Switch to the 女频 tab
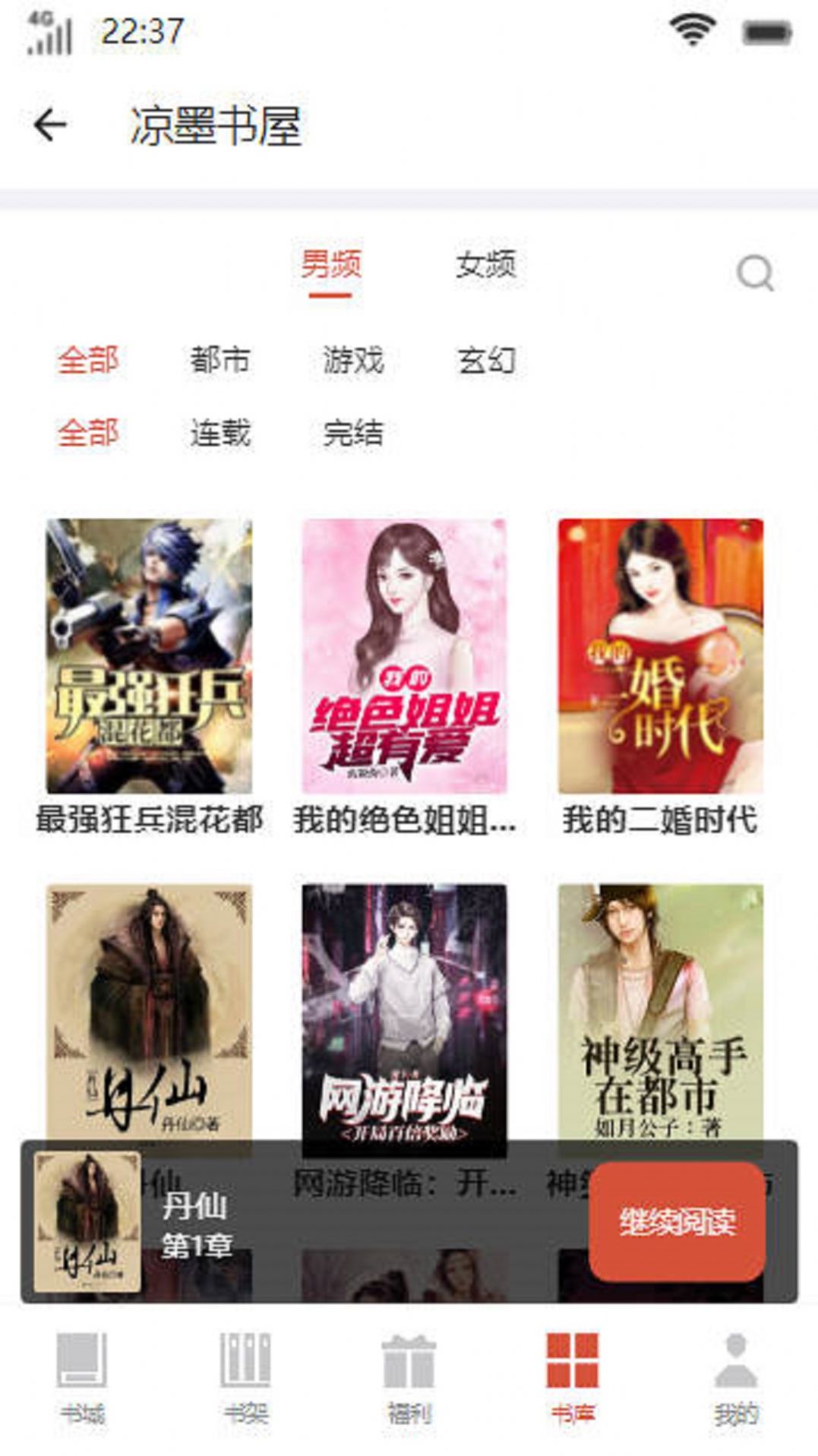The width and height of the screenshot is (818, 1456). click(x=486, y=264)
